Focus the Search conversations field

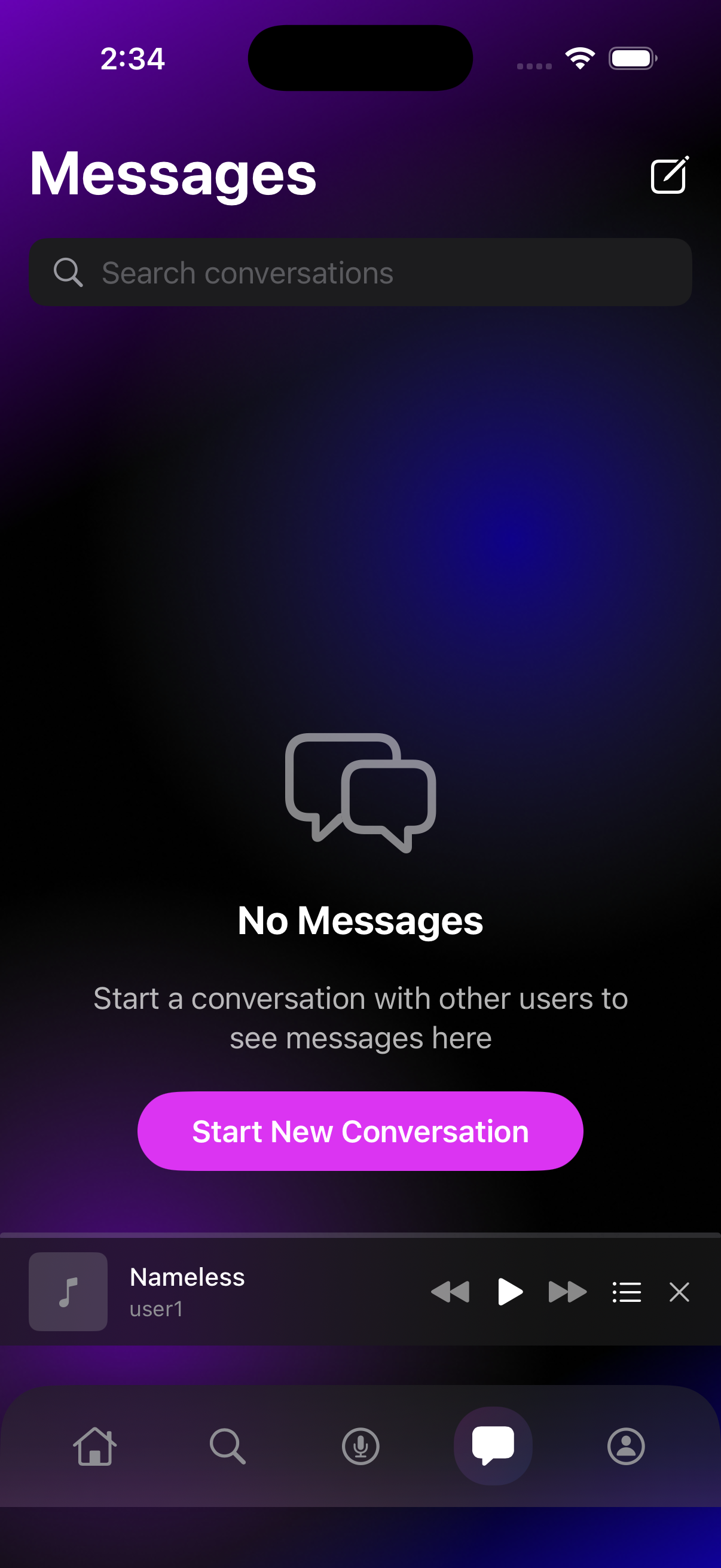click(360, 272)
